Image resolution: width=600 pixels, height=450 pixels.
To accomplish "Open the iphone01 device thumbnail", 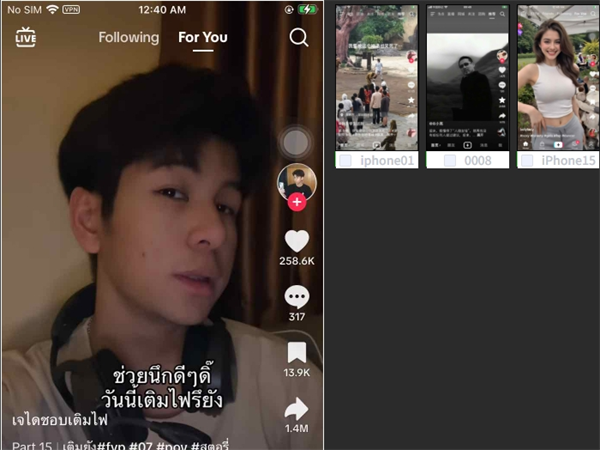I will (x=376, y=78).
